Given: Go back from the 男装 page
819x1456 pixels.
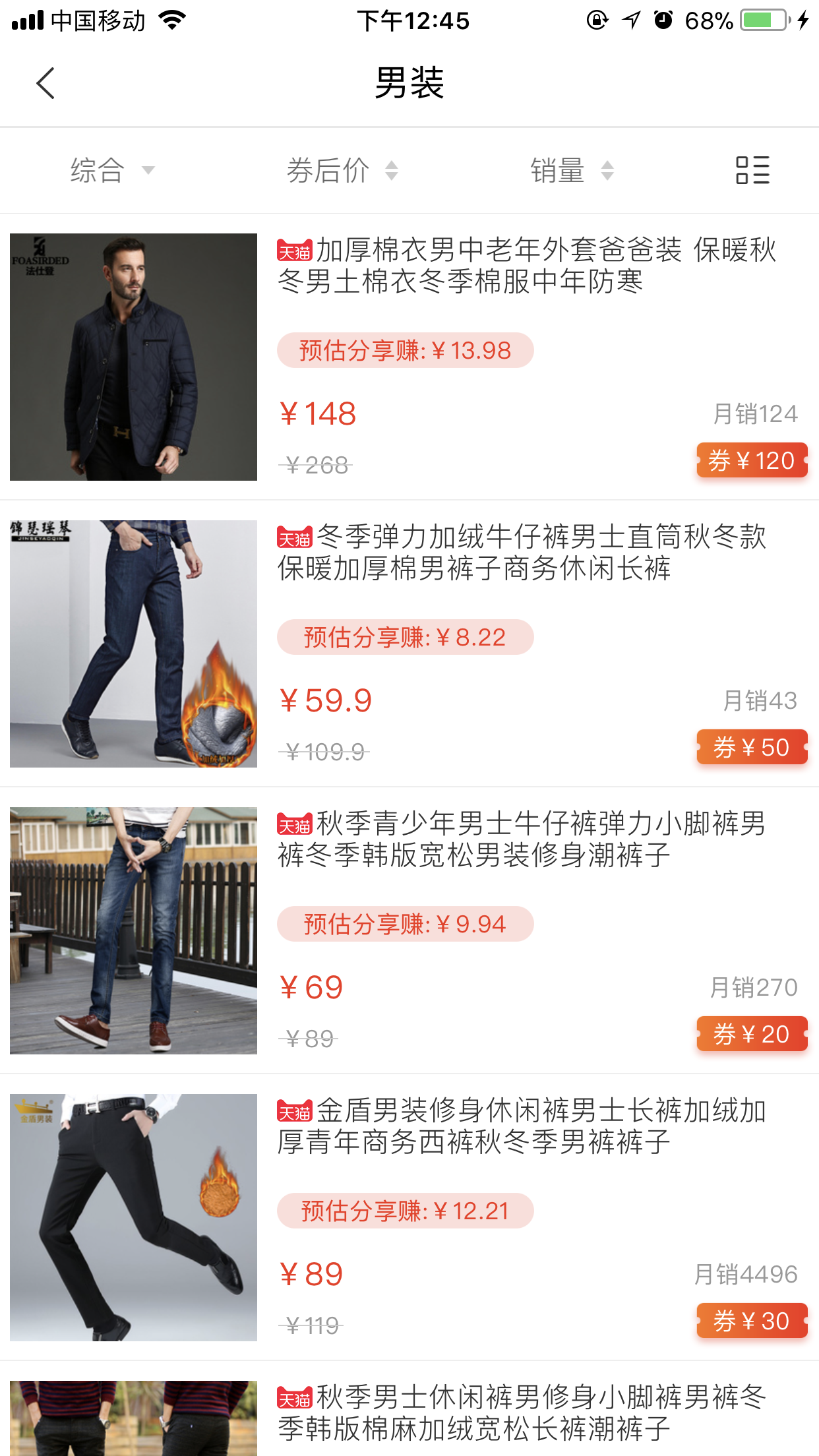Looking at the screenshot, I should [45, 84].
